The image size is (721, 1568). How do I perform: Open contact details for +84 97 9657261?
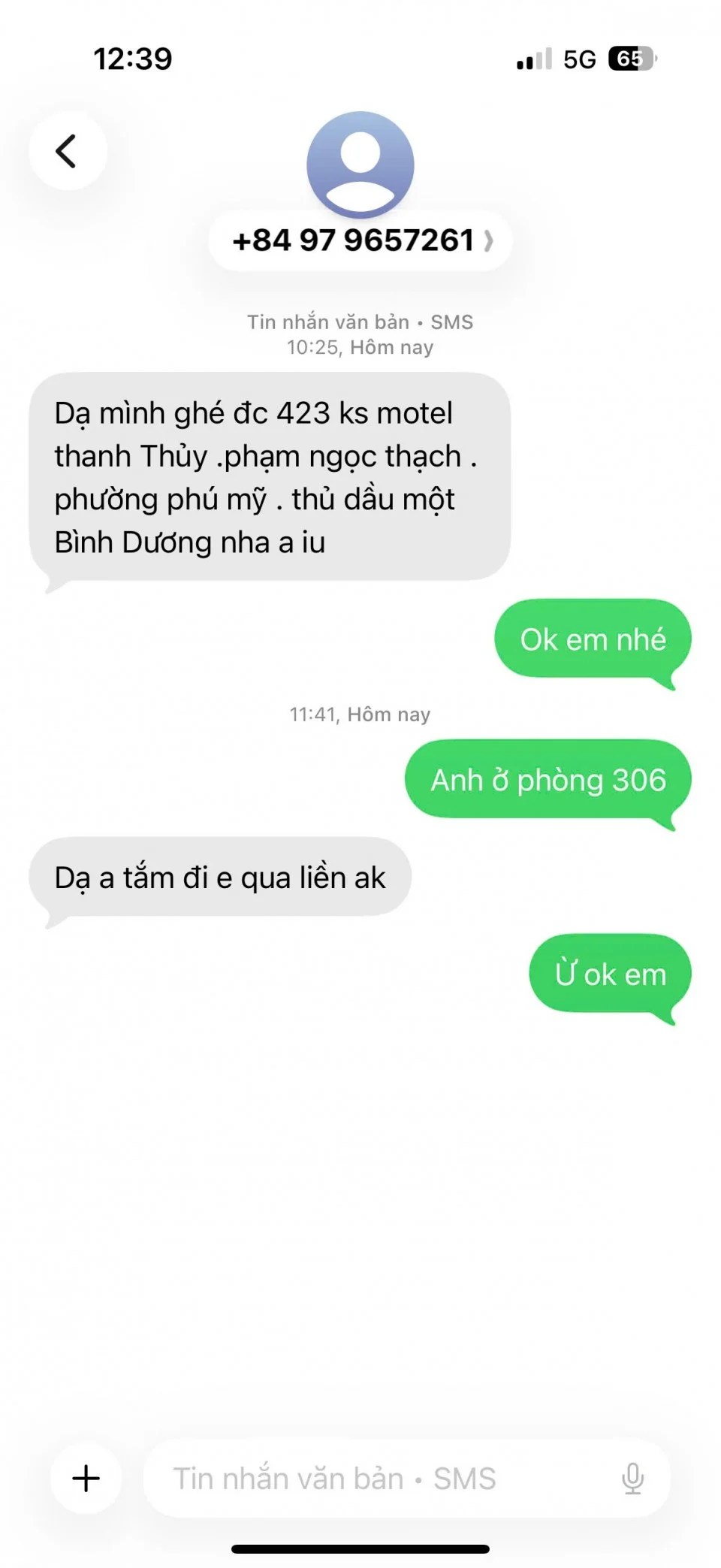click(x=360, y=241)
